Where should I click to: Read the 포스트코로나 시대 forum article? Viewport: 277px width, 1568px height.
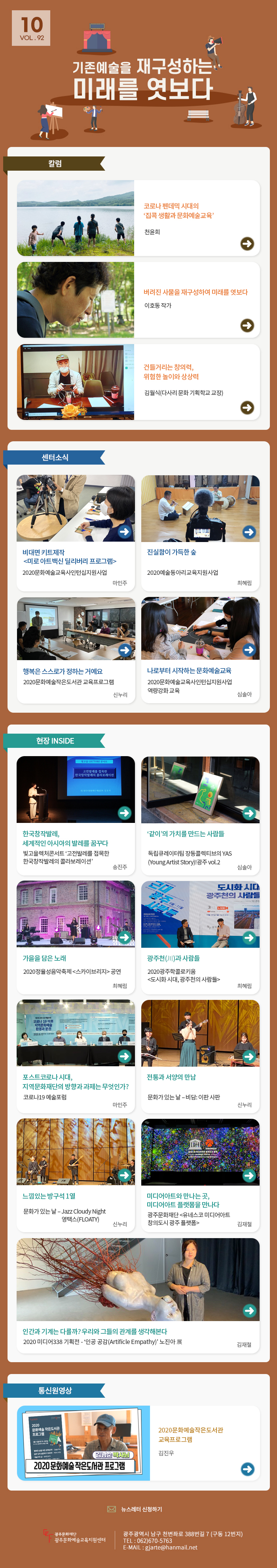pos(125,1056)
